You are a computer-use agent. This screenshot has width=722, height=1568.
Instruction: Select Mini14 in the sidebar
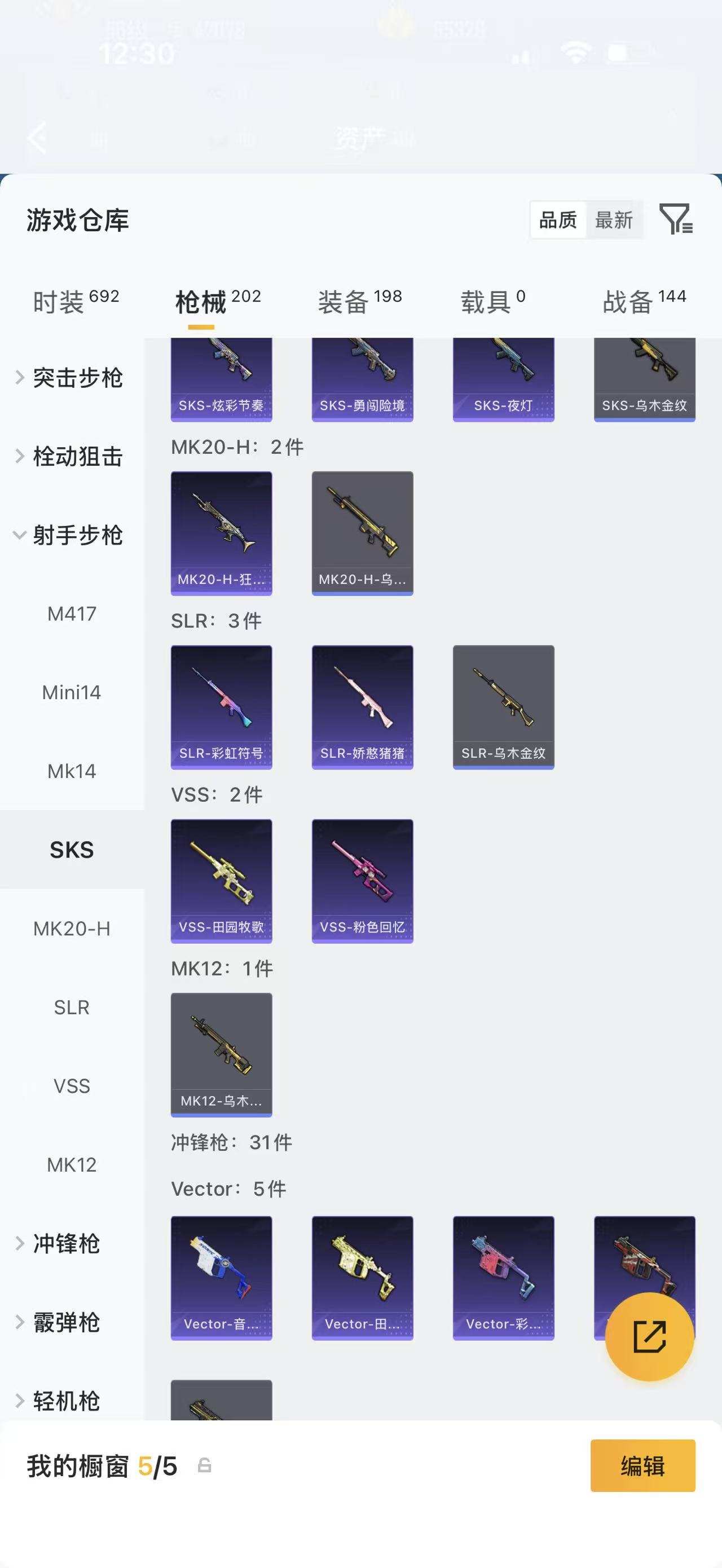click(x=72, y=693)
